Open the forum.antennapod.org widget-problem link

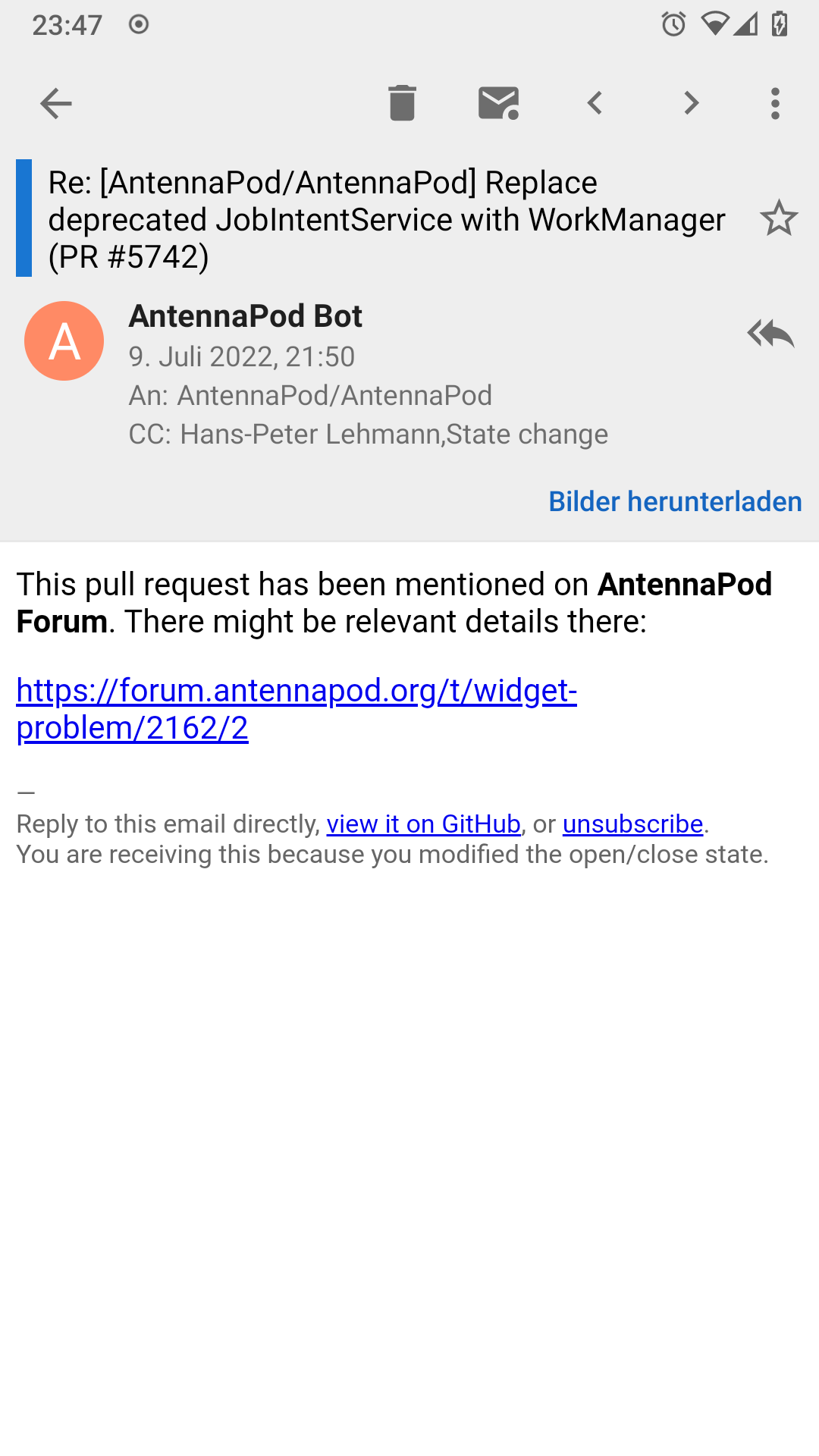click(x=297, y=709)
